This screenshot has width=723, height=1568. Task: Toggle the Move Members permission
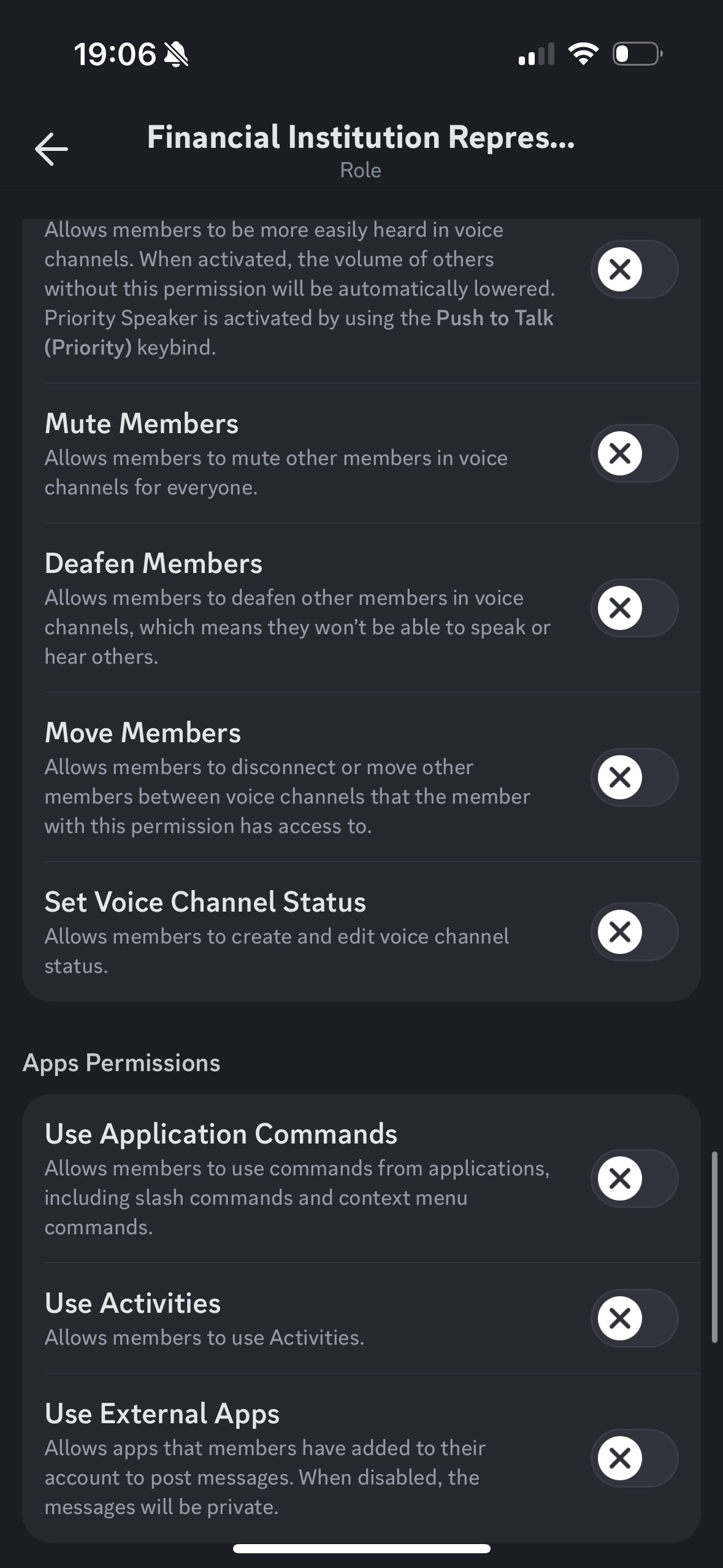pos(634,777)
